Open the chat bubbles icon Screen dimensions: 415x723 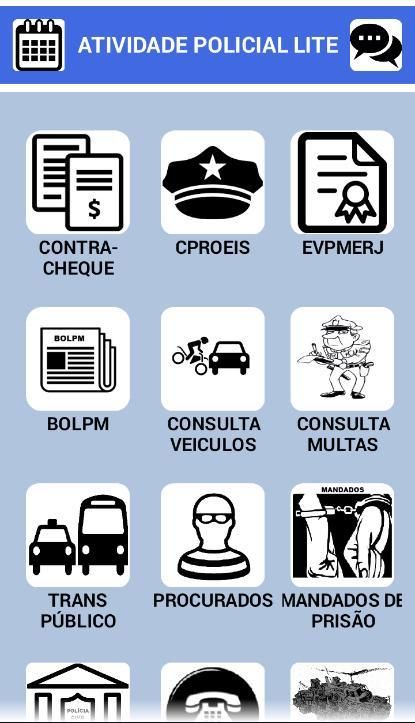coord(376,45)
